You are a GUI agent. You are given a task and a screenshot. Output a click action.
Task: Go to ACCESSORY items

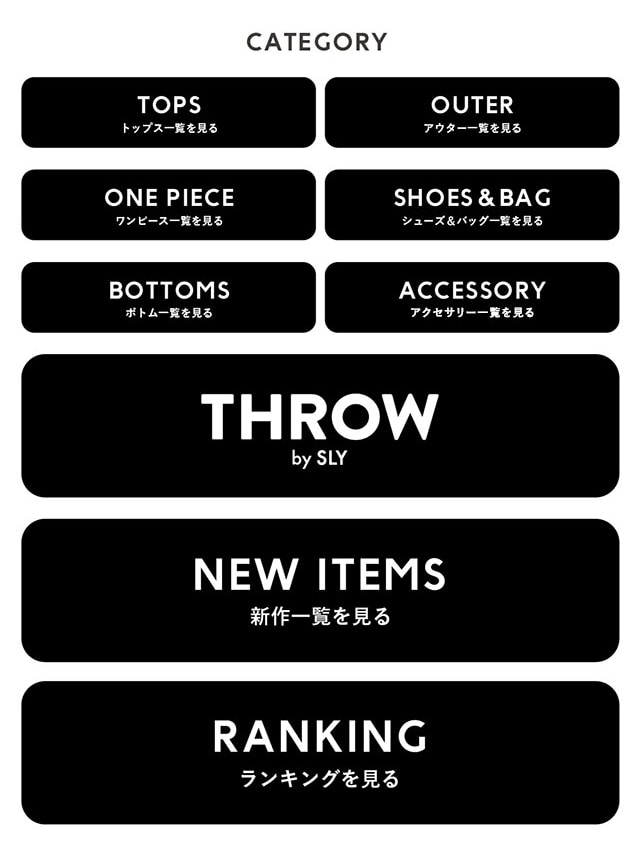[472, 298]
